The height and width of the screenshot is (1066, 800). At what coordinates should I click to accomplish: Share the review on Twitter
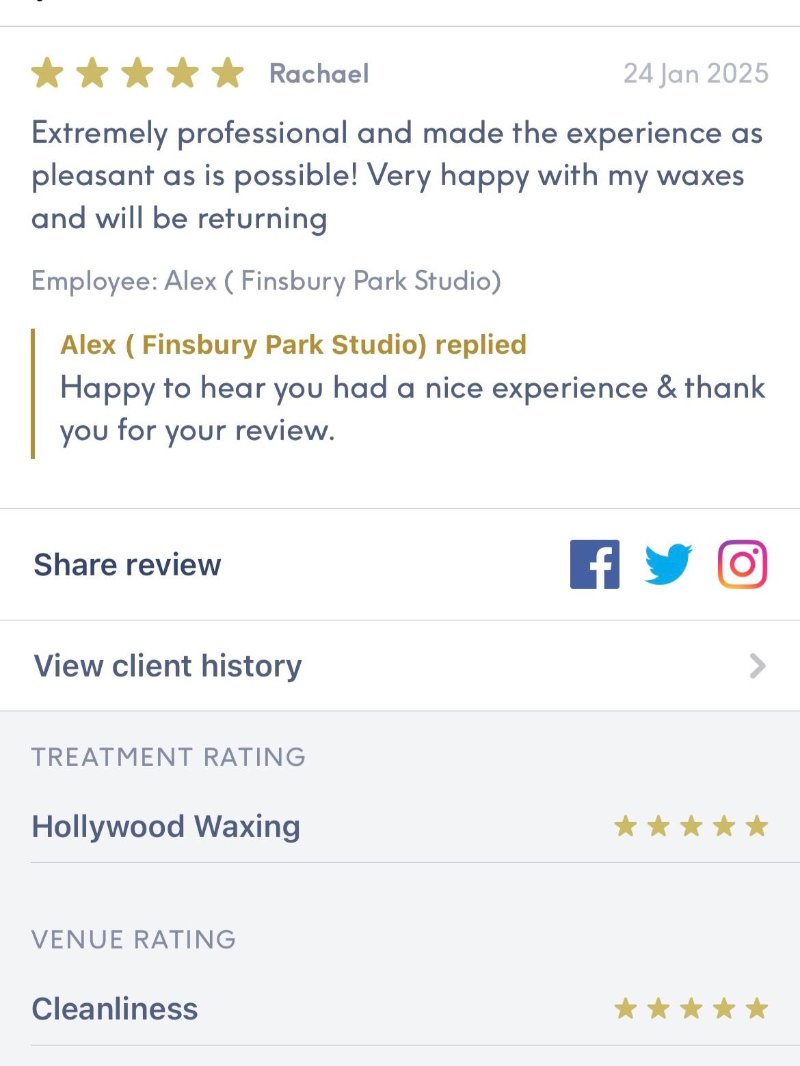668,564
